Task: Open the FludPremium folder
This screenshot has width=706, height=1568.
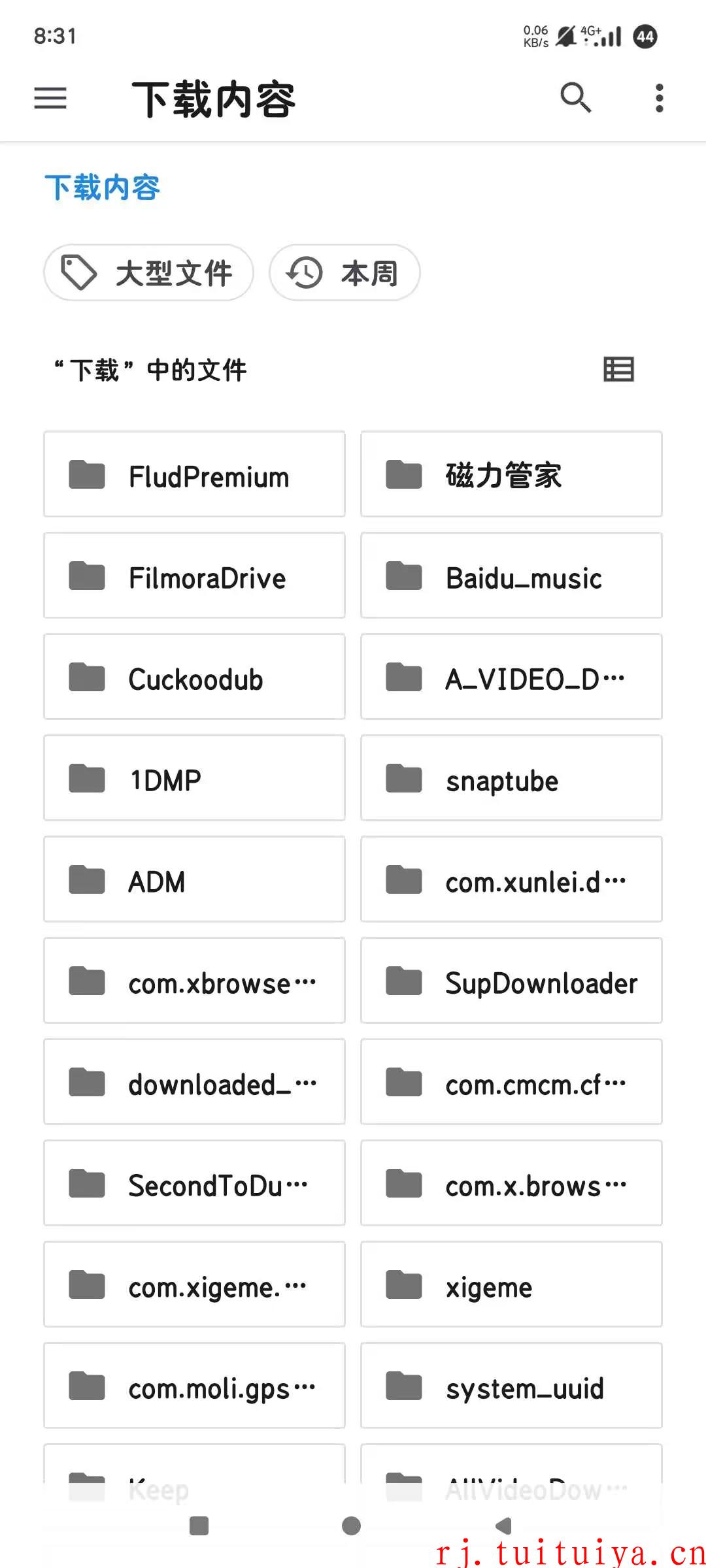Action: [194, 474]
